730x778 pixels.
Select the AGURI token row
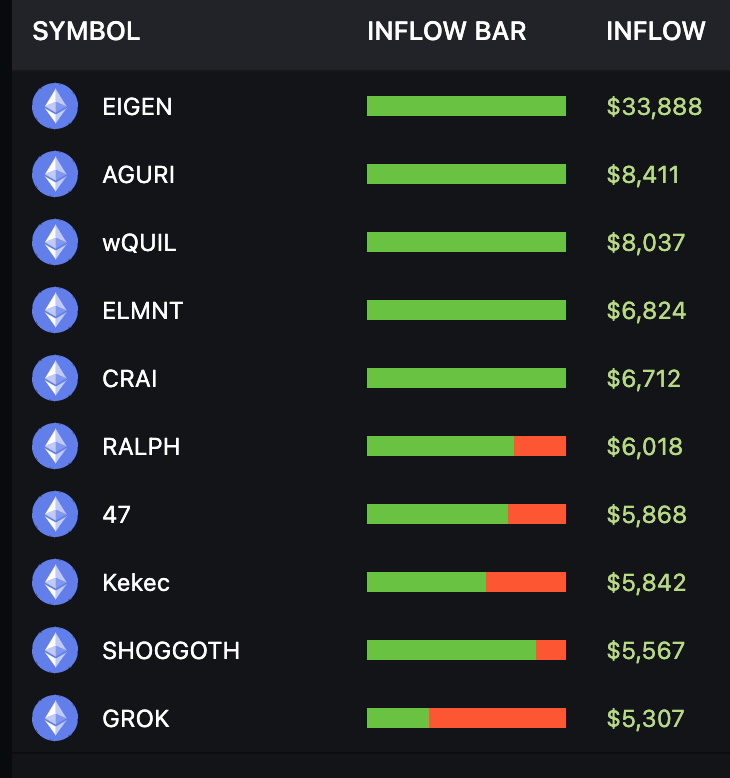[138, 175]
